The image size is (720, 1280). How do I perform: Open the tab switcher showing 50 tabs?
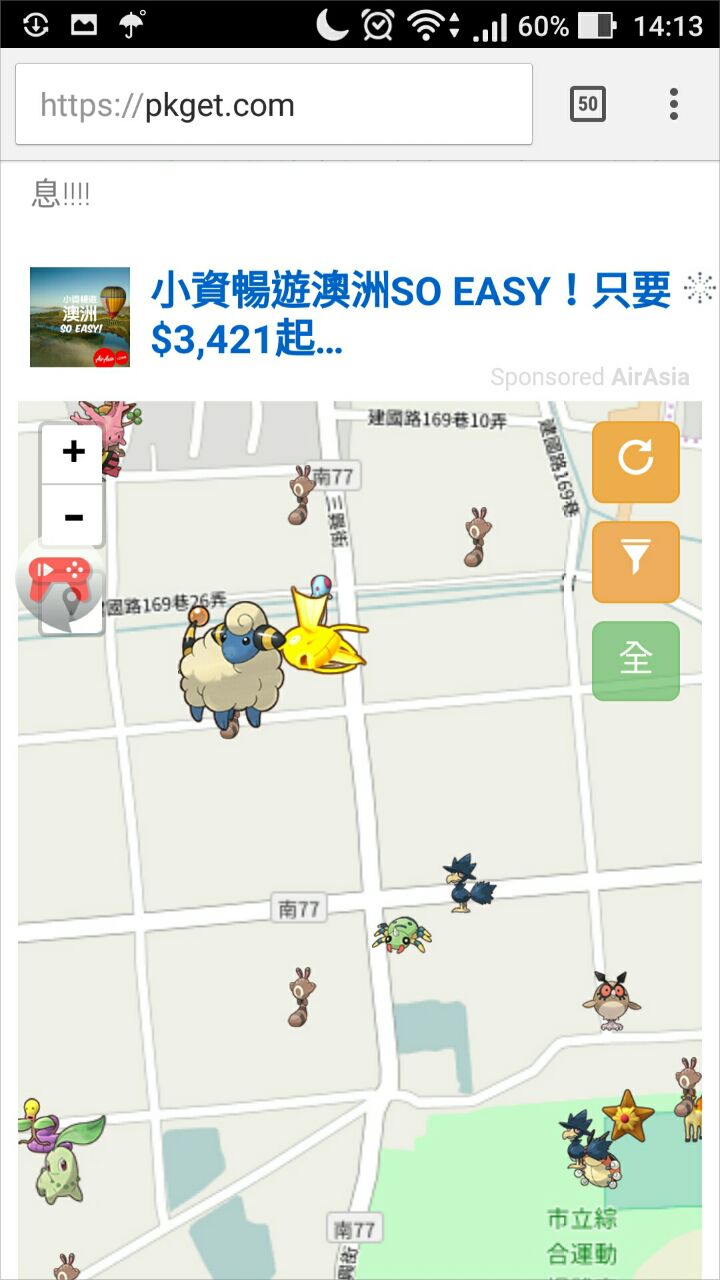point(587,104)
